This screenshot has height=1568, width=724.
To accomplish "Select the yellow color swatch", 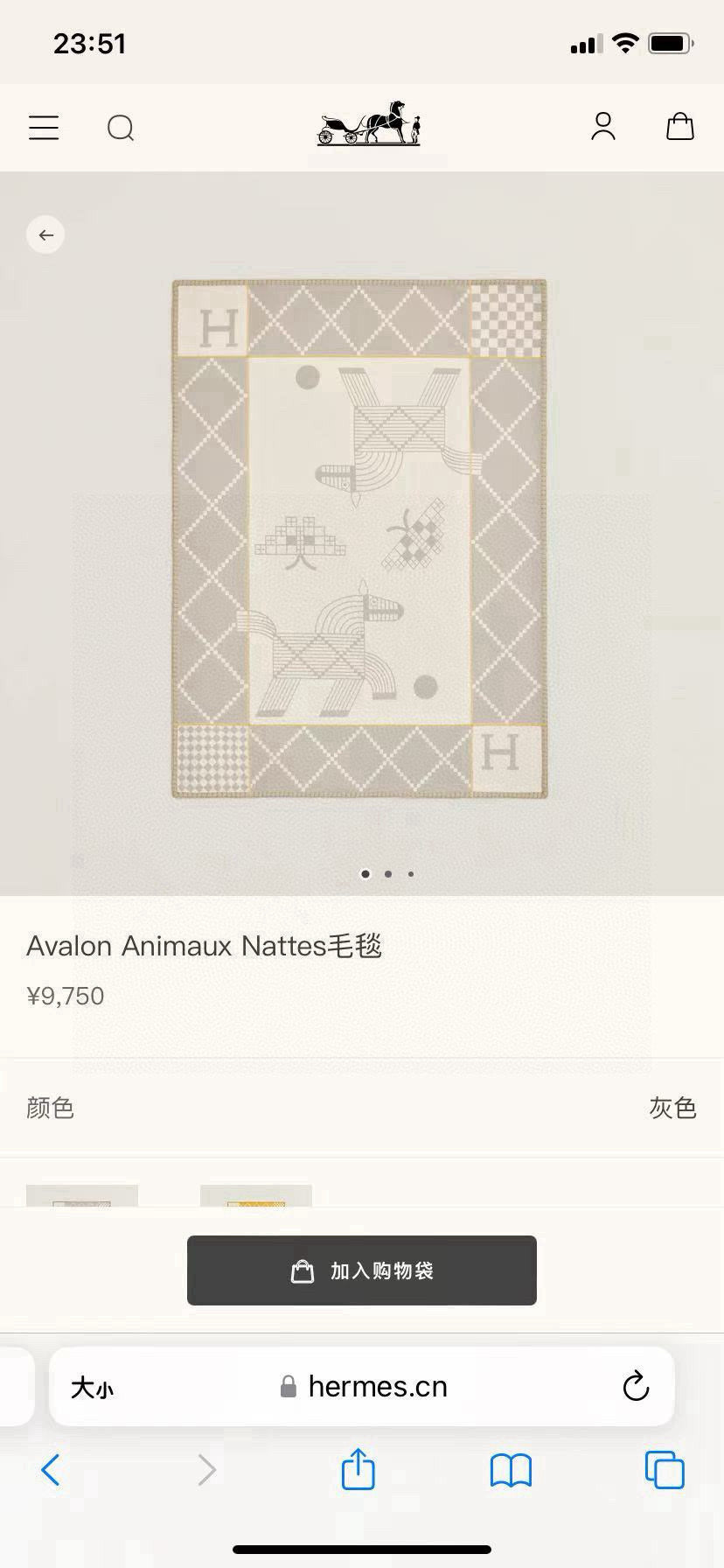I will [255, 1196].
